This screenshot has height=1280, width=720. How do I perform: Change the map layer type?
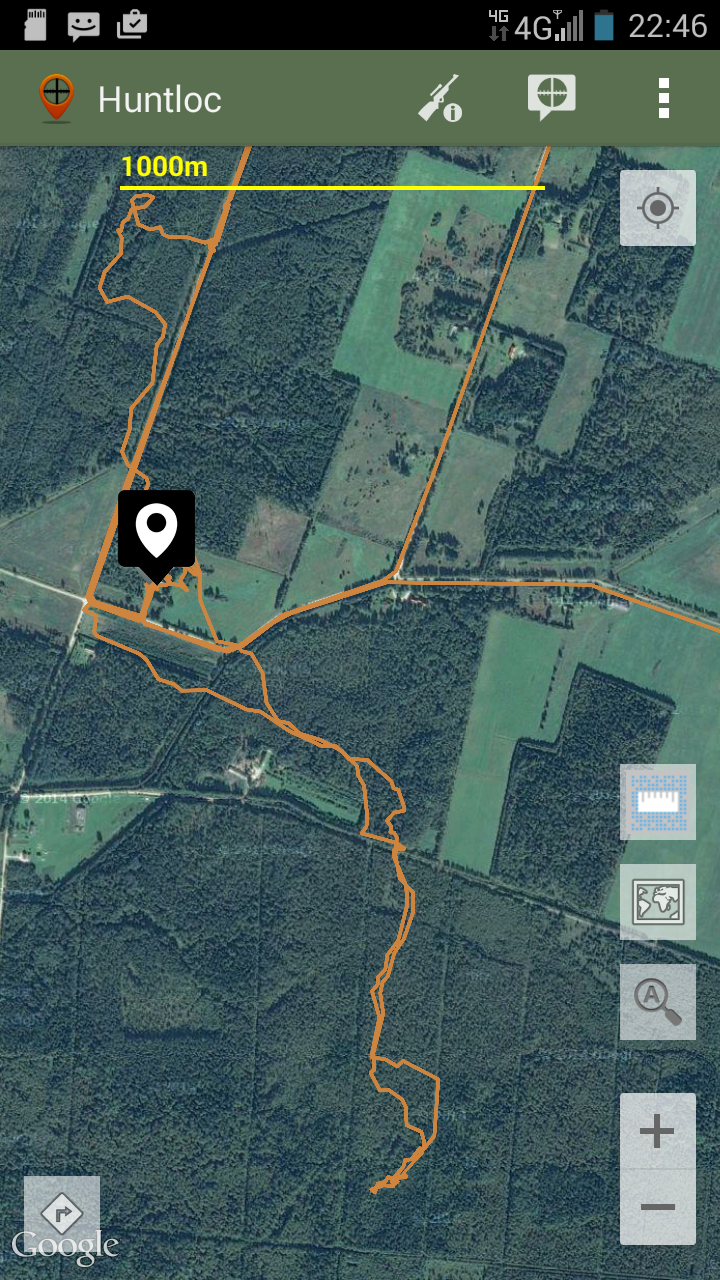click(x=657, y=901)
